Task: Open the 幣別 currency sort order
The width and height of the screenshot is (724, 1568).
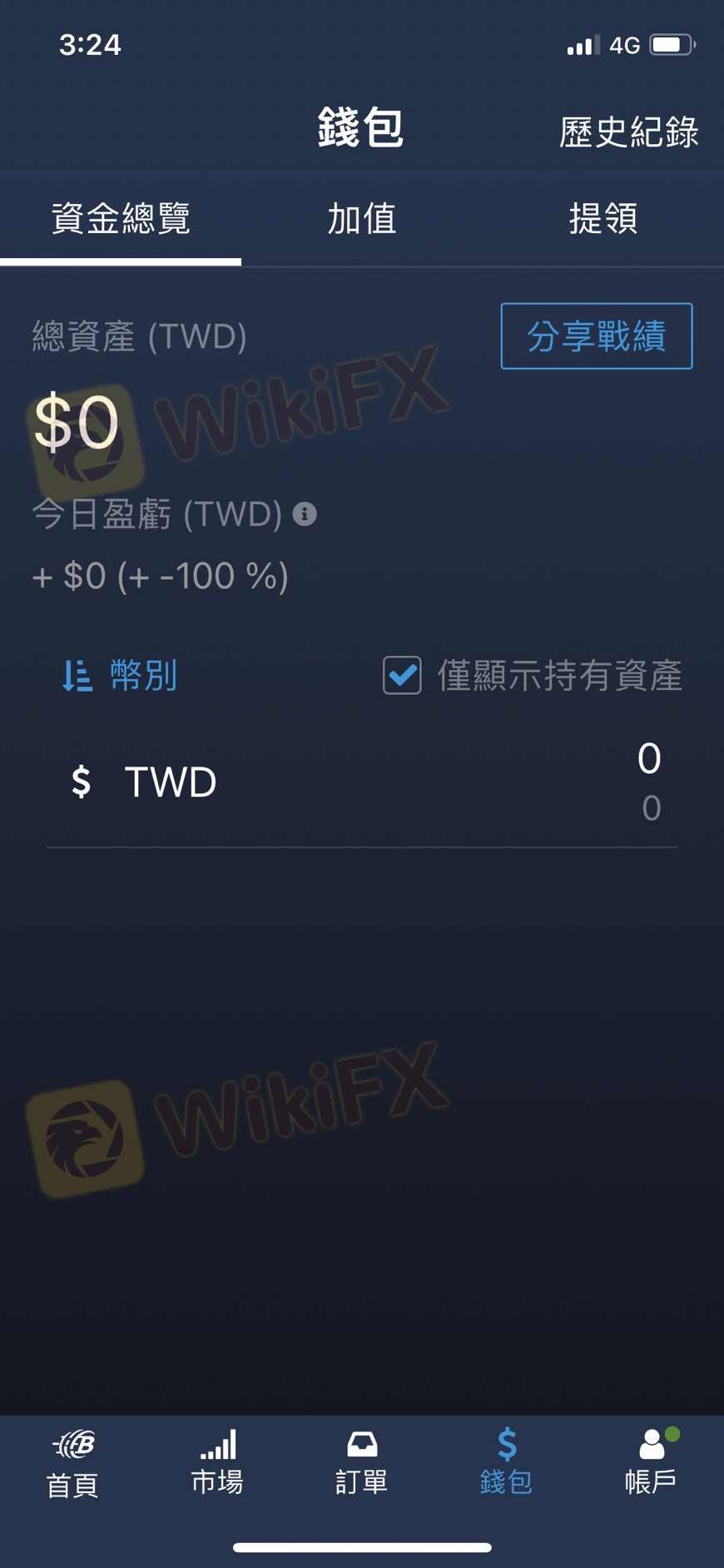Action: point(143,677)
